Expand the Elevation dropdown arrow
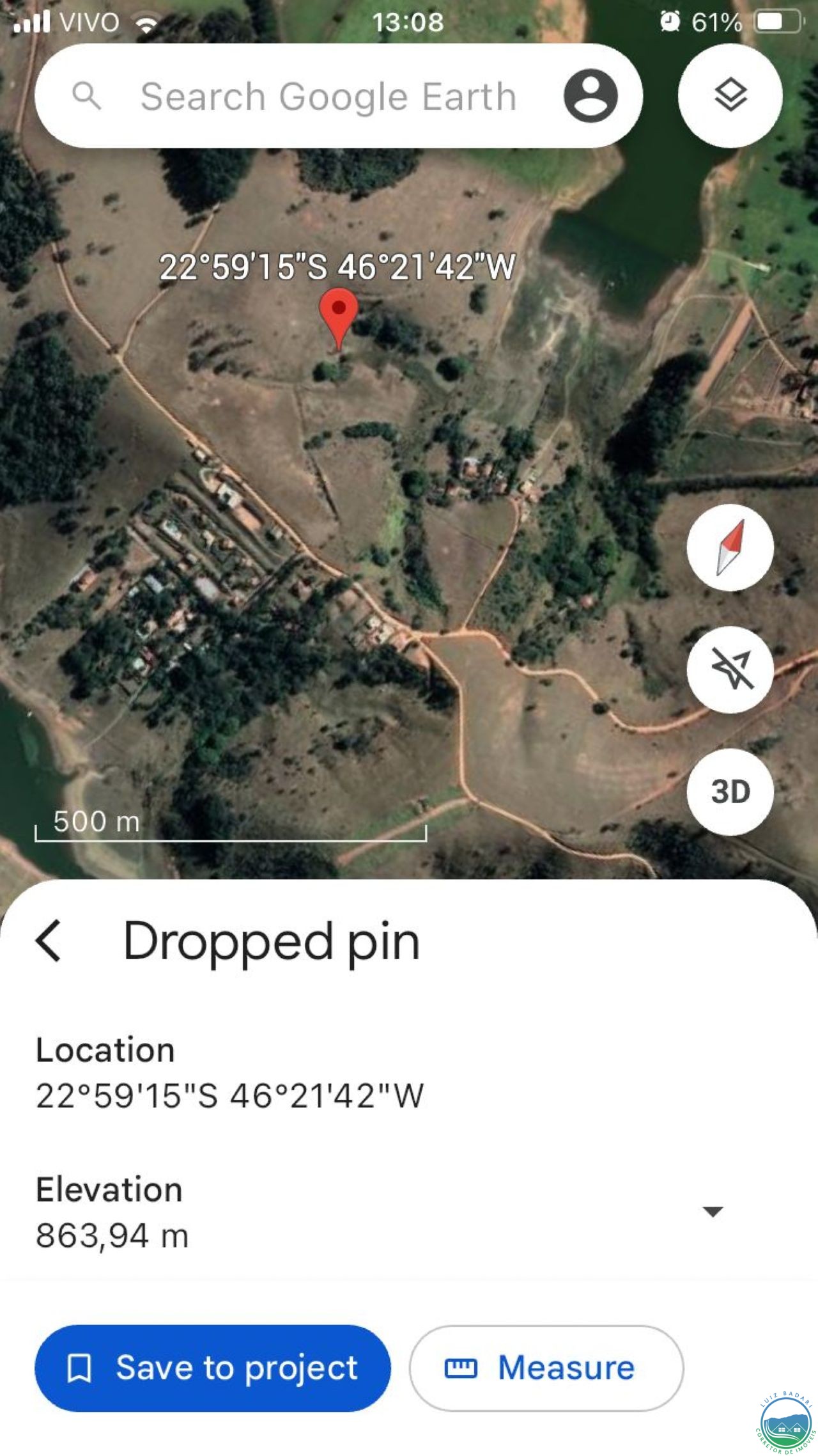The width and height of the screenshot is (818, 1456). pyautogui.click(x=712, y=1211)
